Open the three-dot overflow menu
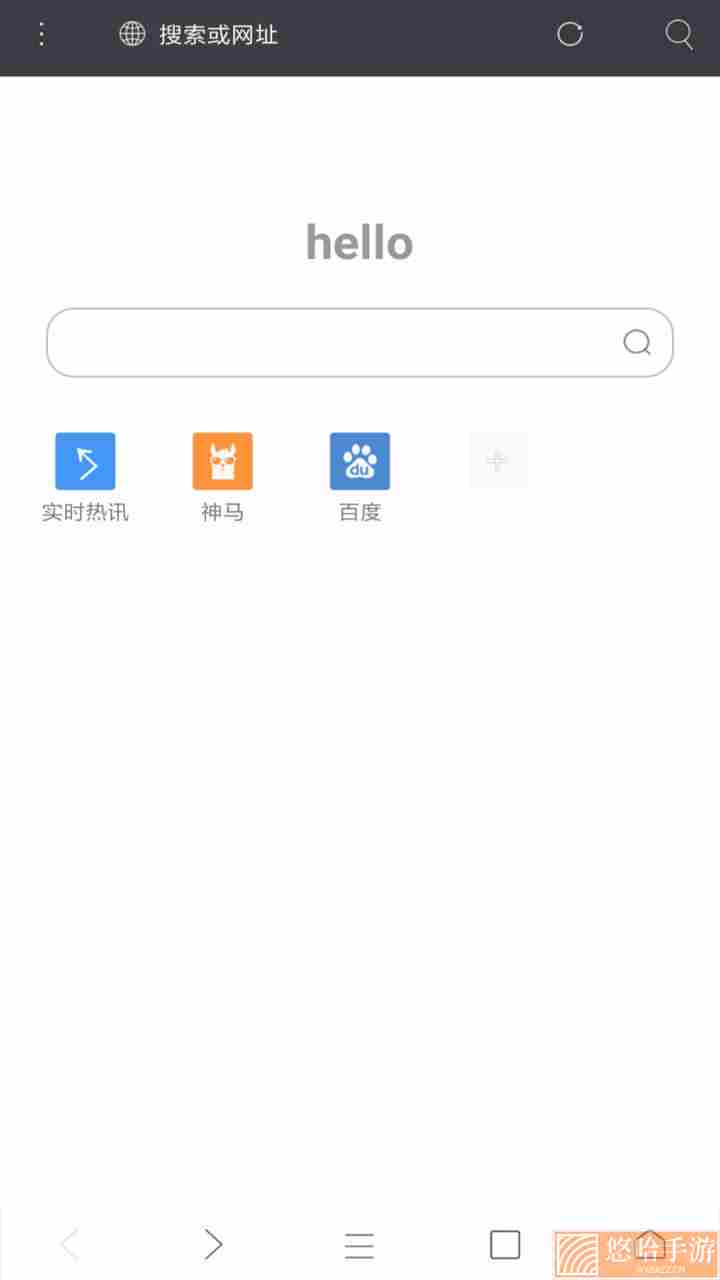 coord(41,34)
